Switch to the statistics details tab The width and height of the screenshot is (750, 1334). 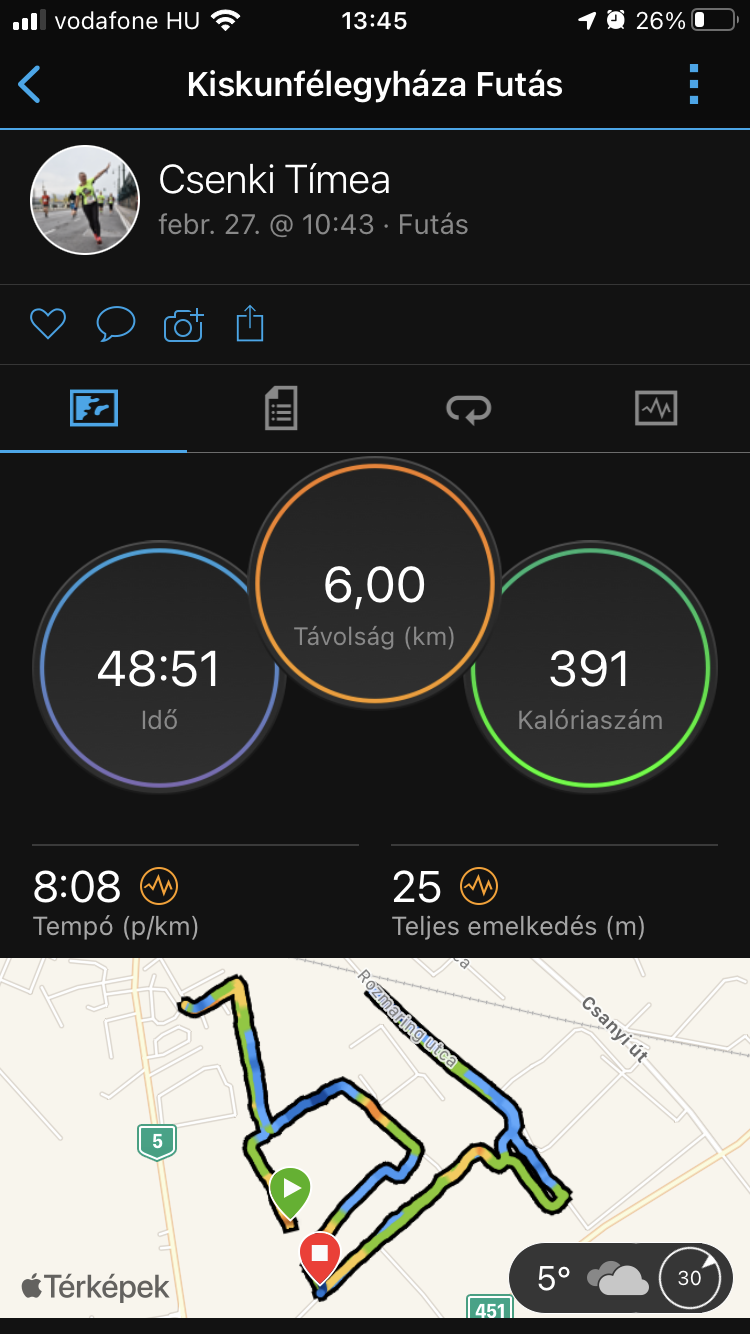tap(281, 409)
